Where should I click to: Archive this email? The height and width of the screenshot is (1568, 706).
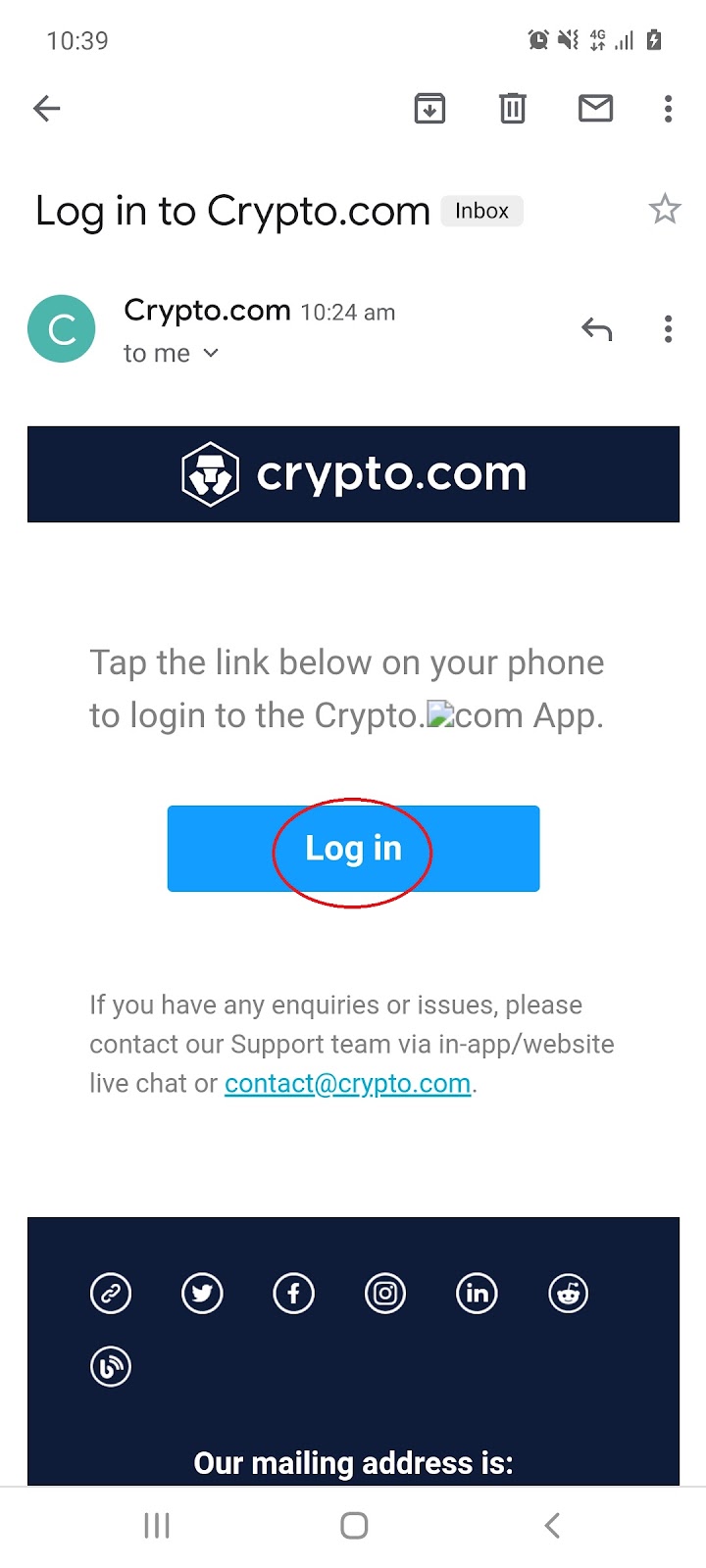pos(429,108)
